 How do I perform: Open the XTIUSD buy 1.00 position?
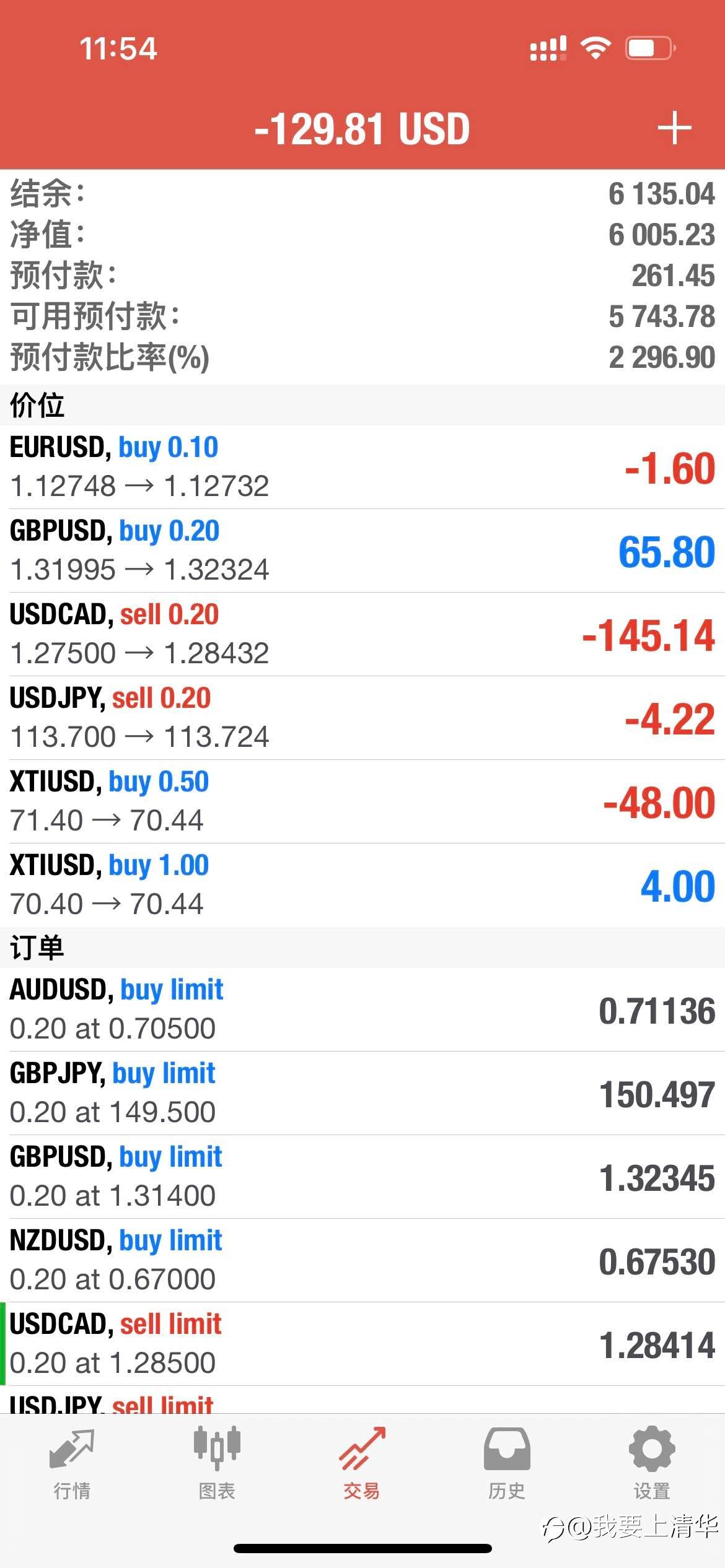[362, 885]
